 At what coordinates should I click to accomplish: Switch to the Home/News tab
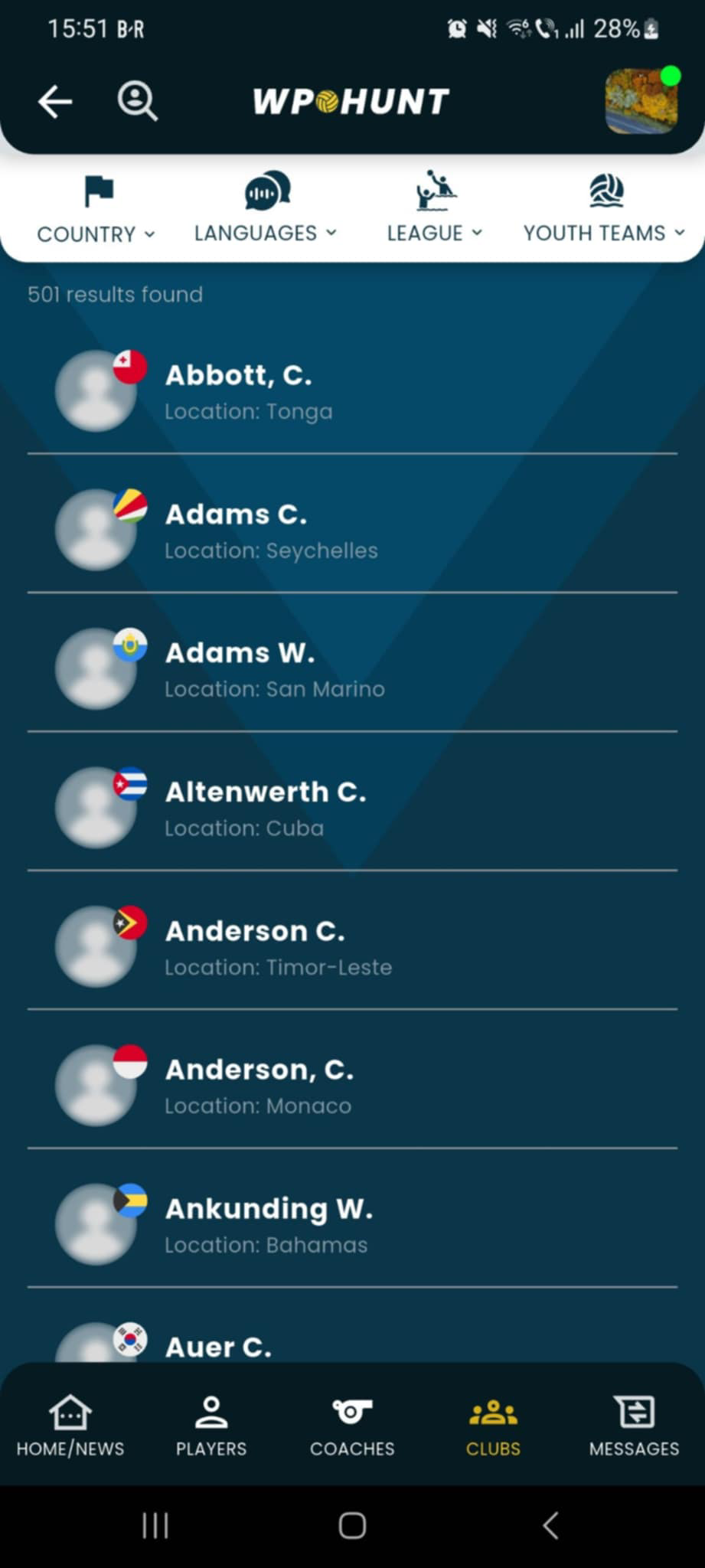(70, 1425)
